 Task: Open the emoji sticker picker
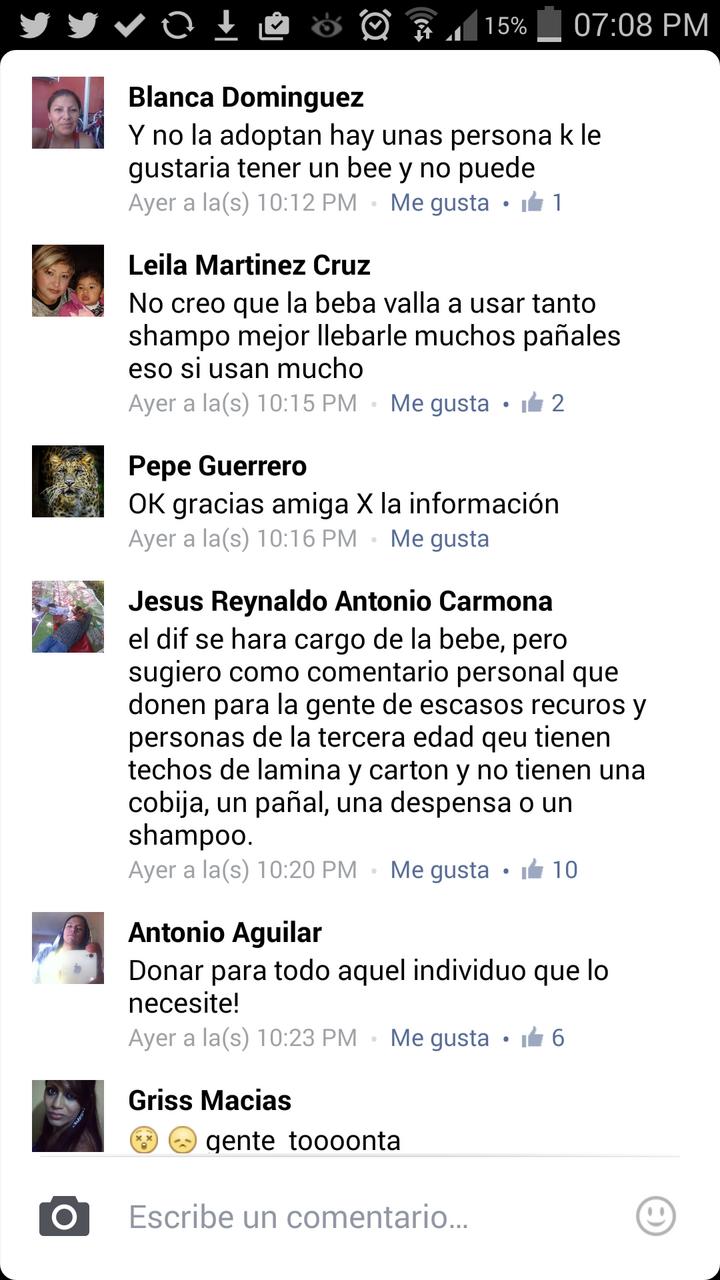(x=656, y=1217)
